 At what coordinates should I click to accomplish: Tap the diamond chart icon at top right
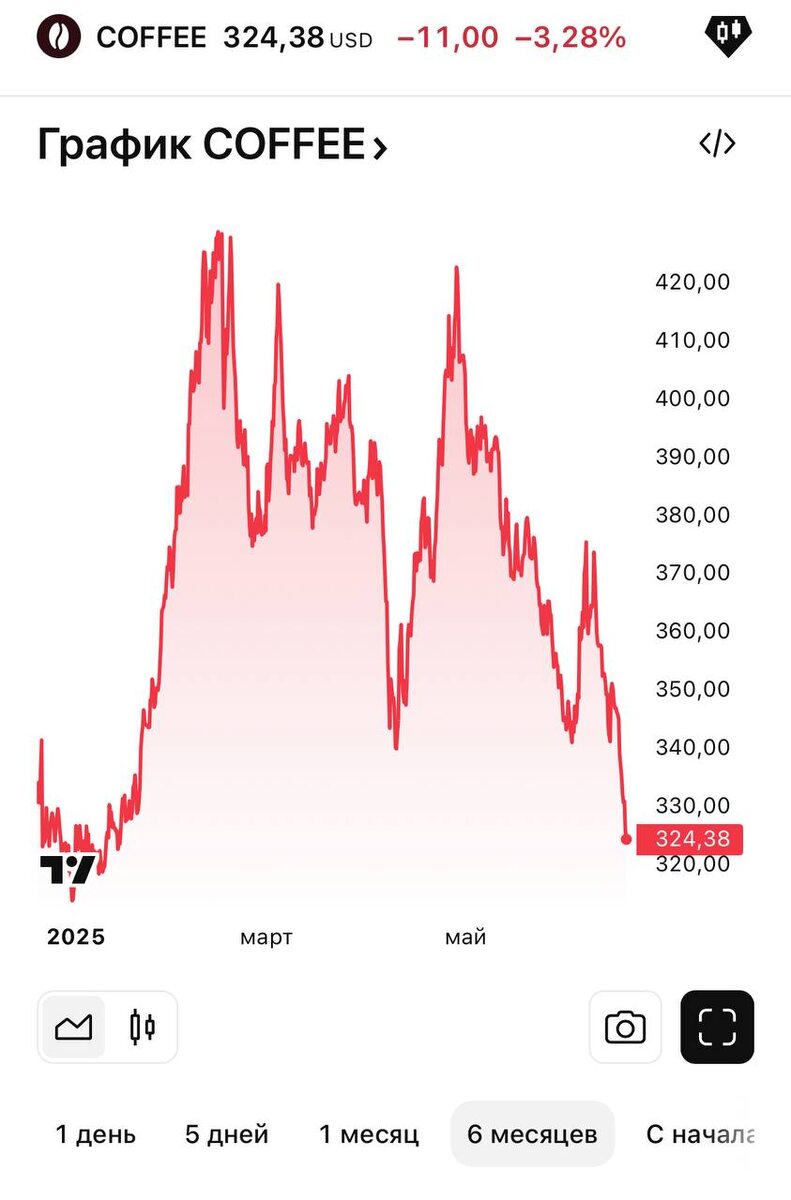tap(727, 35)
